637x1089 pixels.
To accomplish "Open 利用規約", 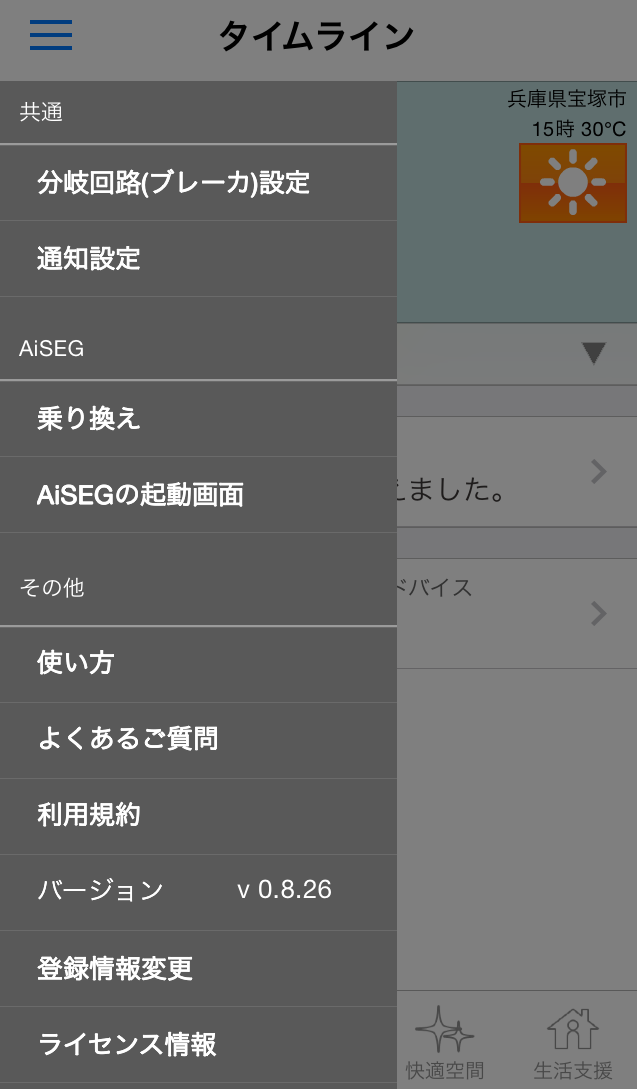I will 89,815.
